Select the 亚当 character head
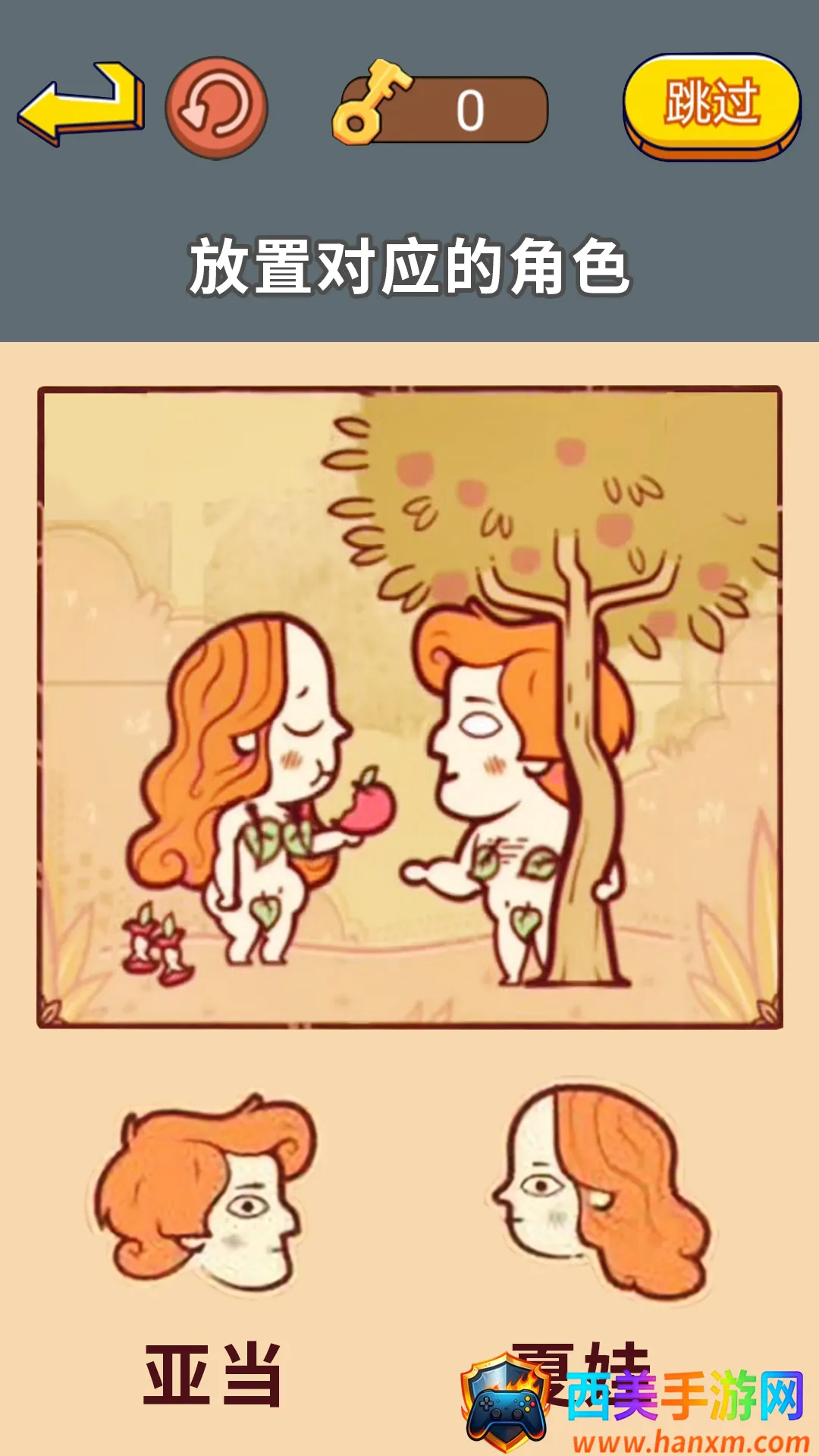Image resolution: width=819 pixels, height=1456 pixels. pos(206,1192)
